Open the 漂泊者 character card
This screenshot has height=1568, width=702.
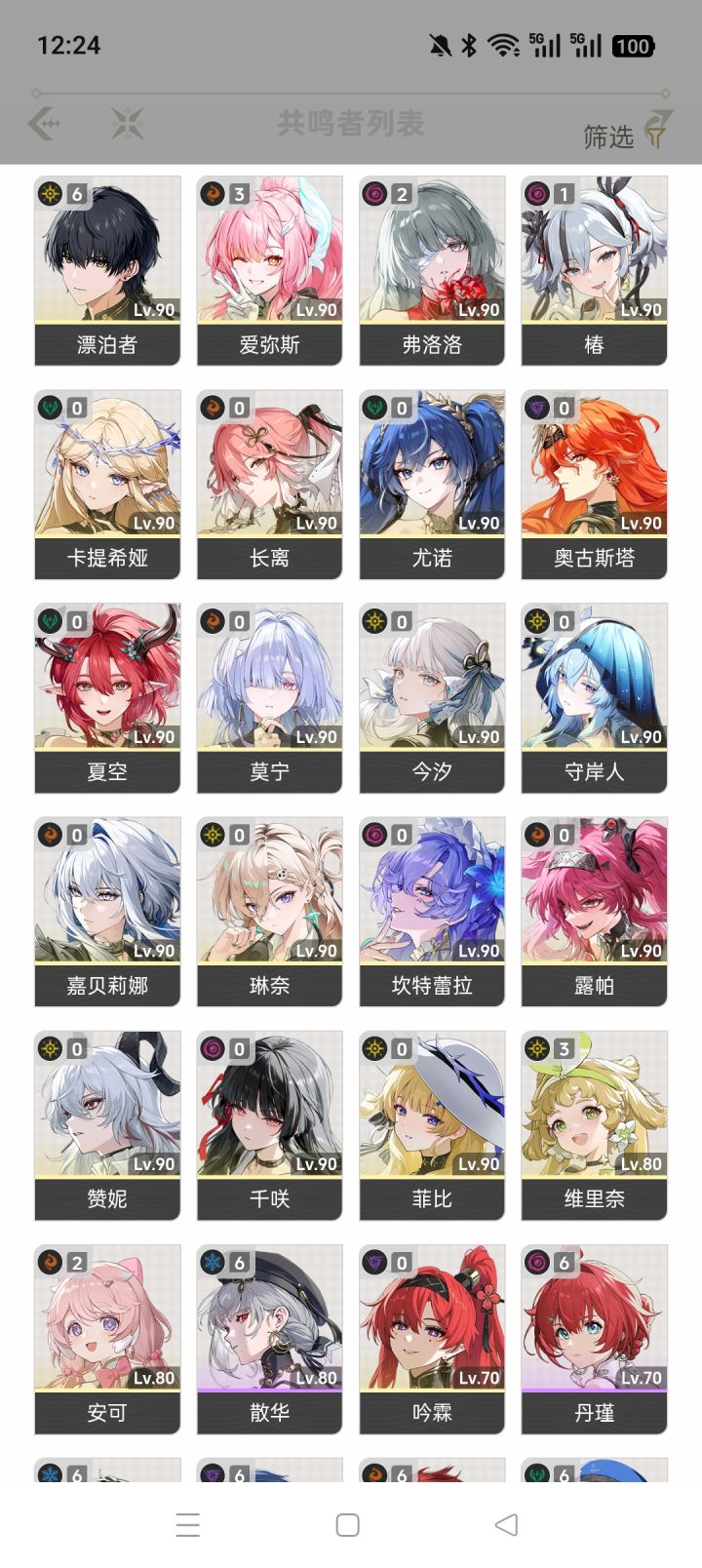[107, 270]
